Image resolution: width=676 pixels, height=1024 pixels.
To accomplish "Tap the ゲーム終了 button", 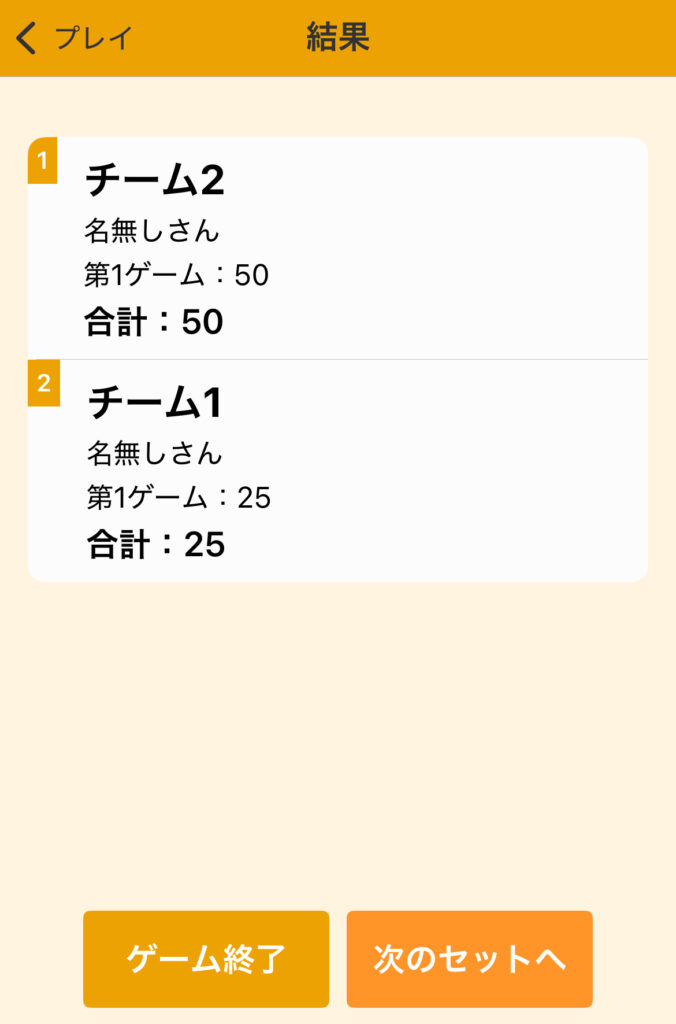I will (206, 959).
